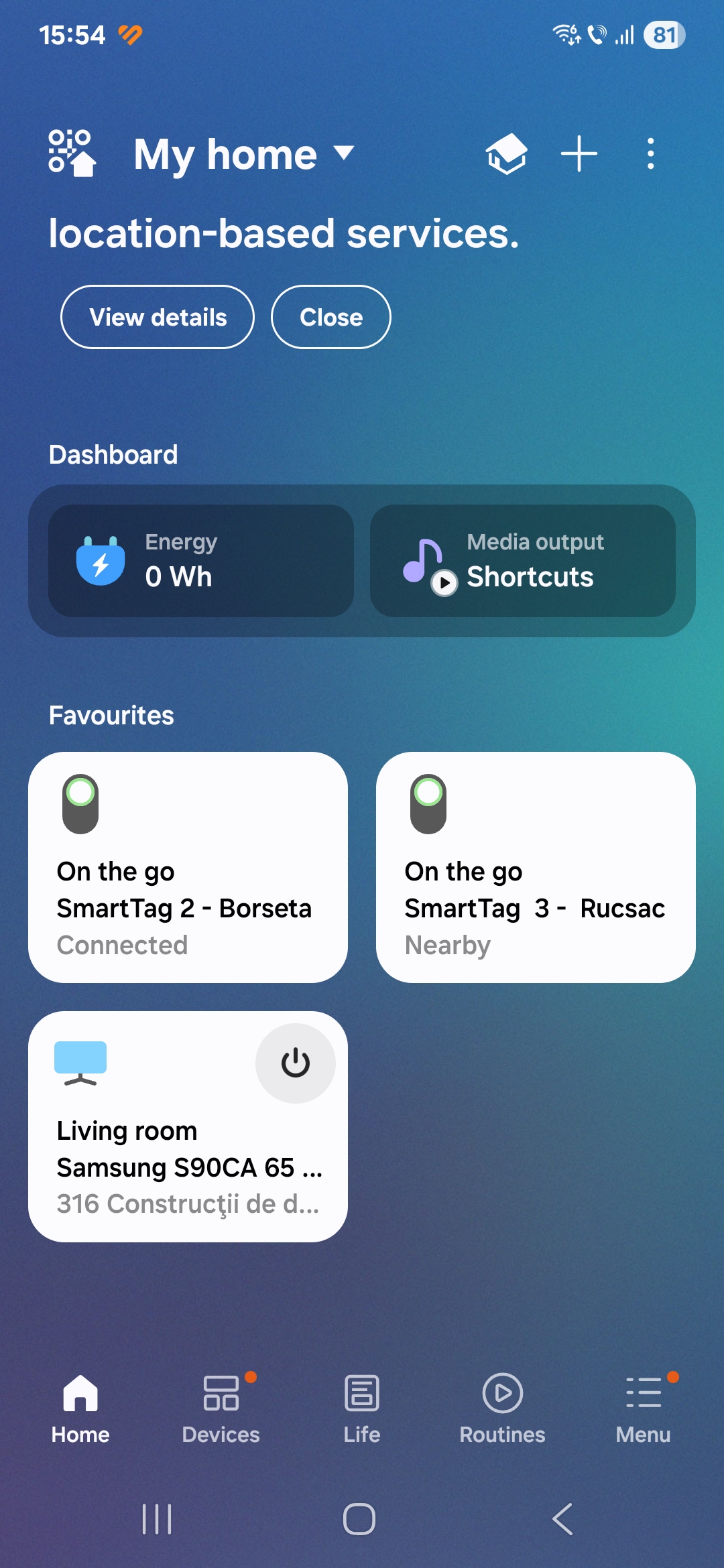The image size is (724, 1568).
Task: Go back using the system back button
Action: click(x=563, y=1519)
